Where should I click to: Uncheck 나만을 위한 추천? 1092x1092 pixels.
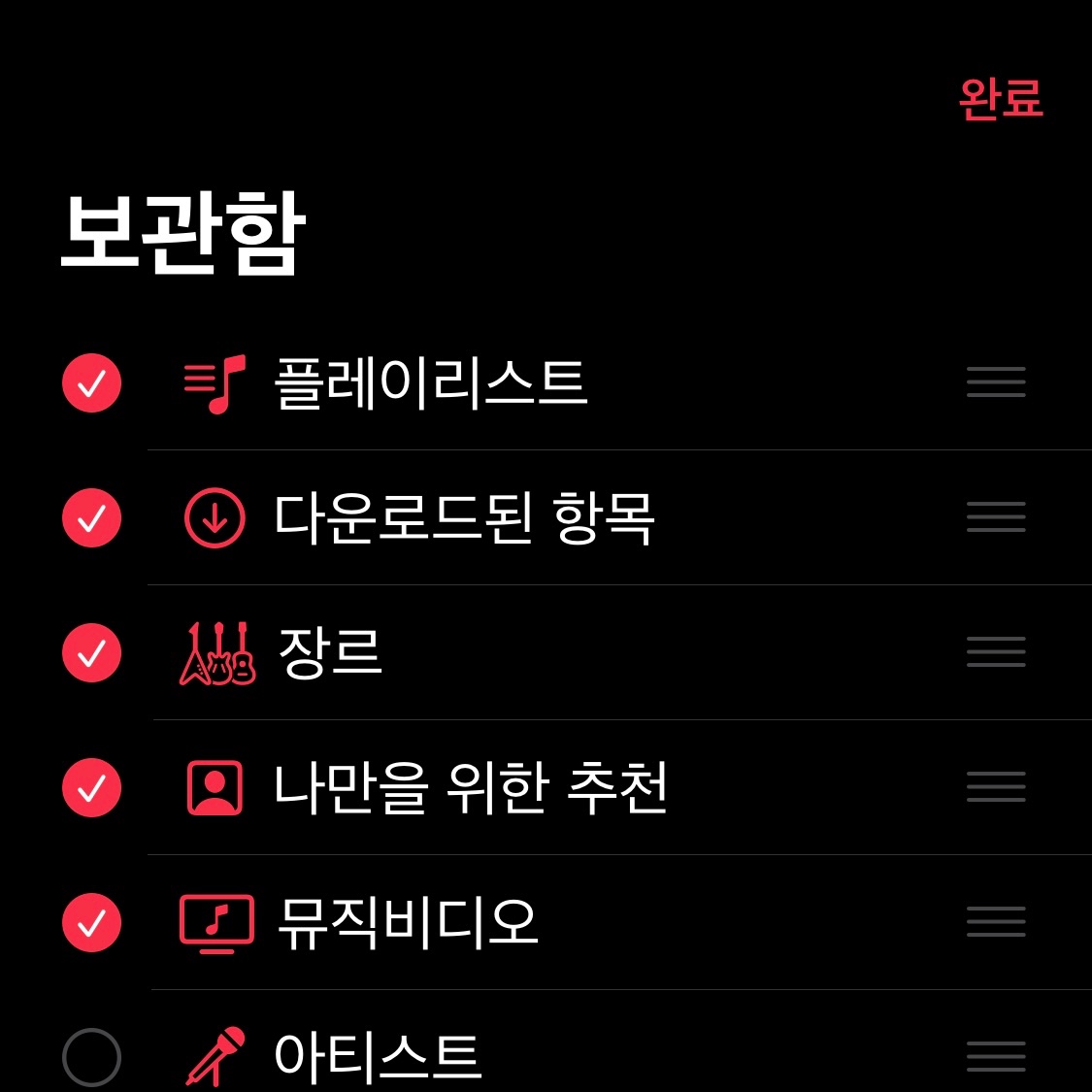[92, 788]
